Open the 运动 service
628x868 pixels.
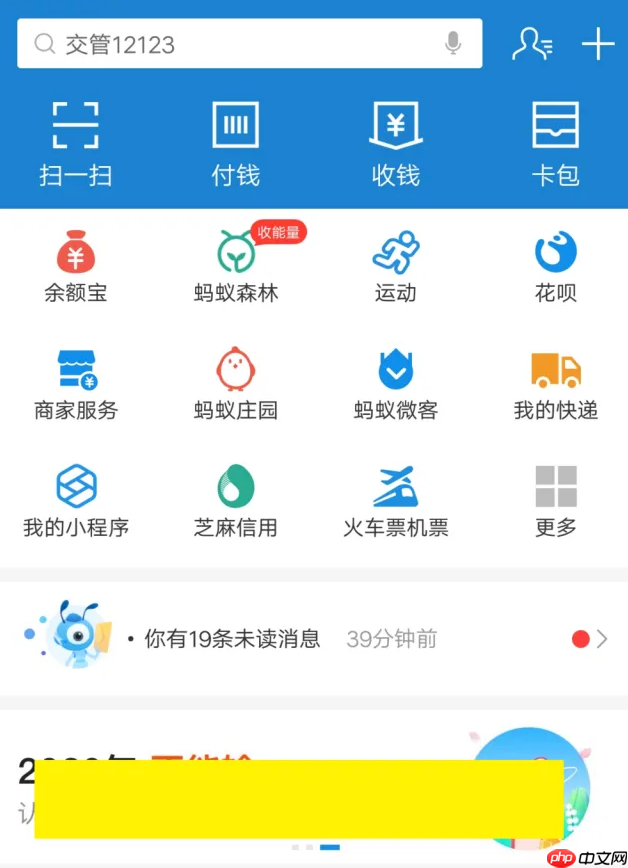396,266
